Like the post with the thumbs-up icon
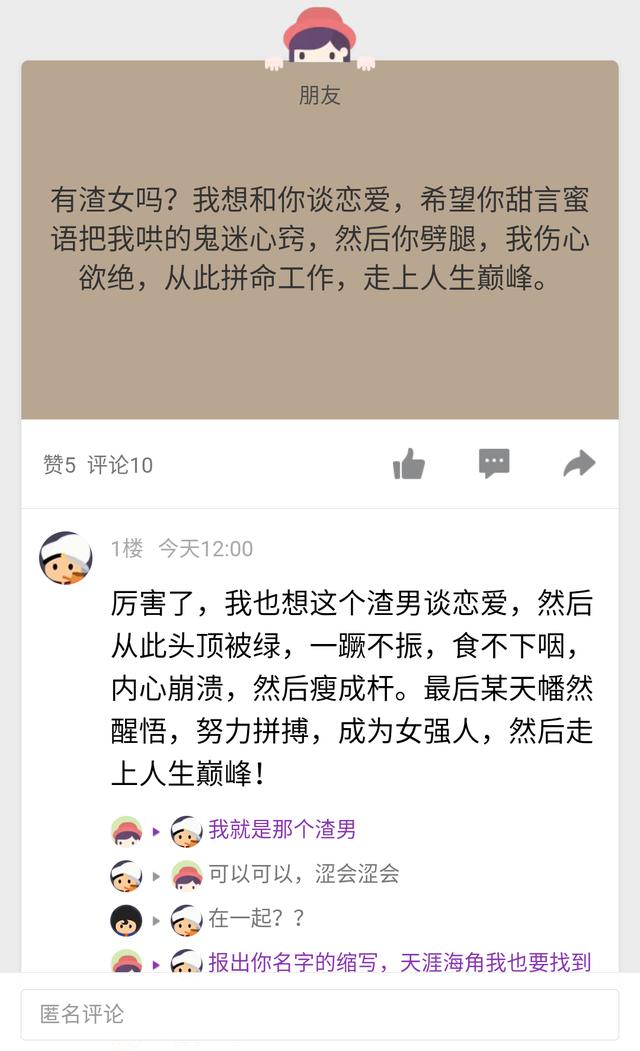640x1051 pixels. click(x=409, y=464)
